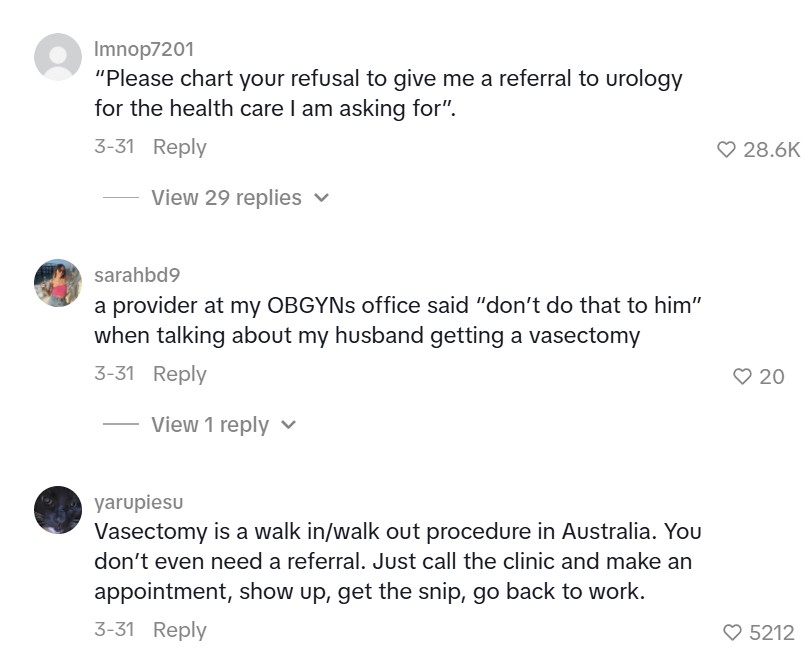Visit the sarahbd9 username link
811x648 pixels.
137,275
